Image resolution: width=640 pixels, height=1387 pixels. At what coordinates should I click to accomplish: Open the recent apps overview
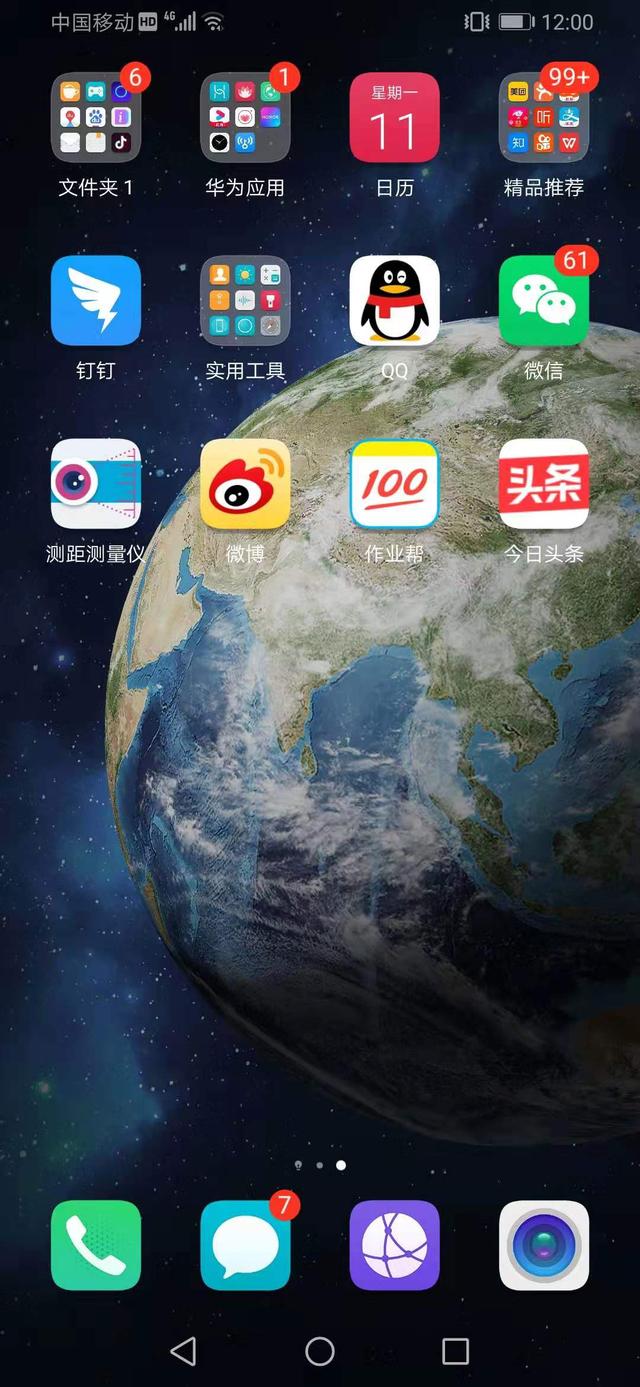[455, 1351]
